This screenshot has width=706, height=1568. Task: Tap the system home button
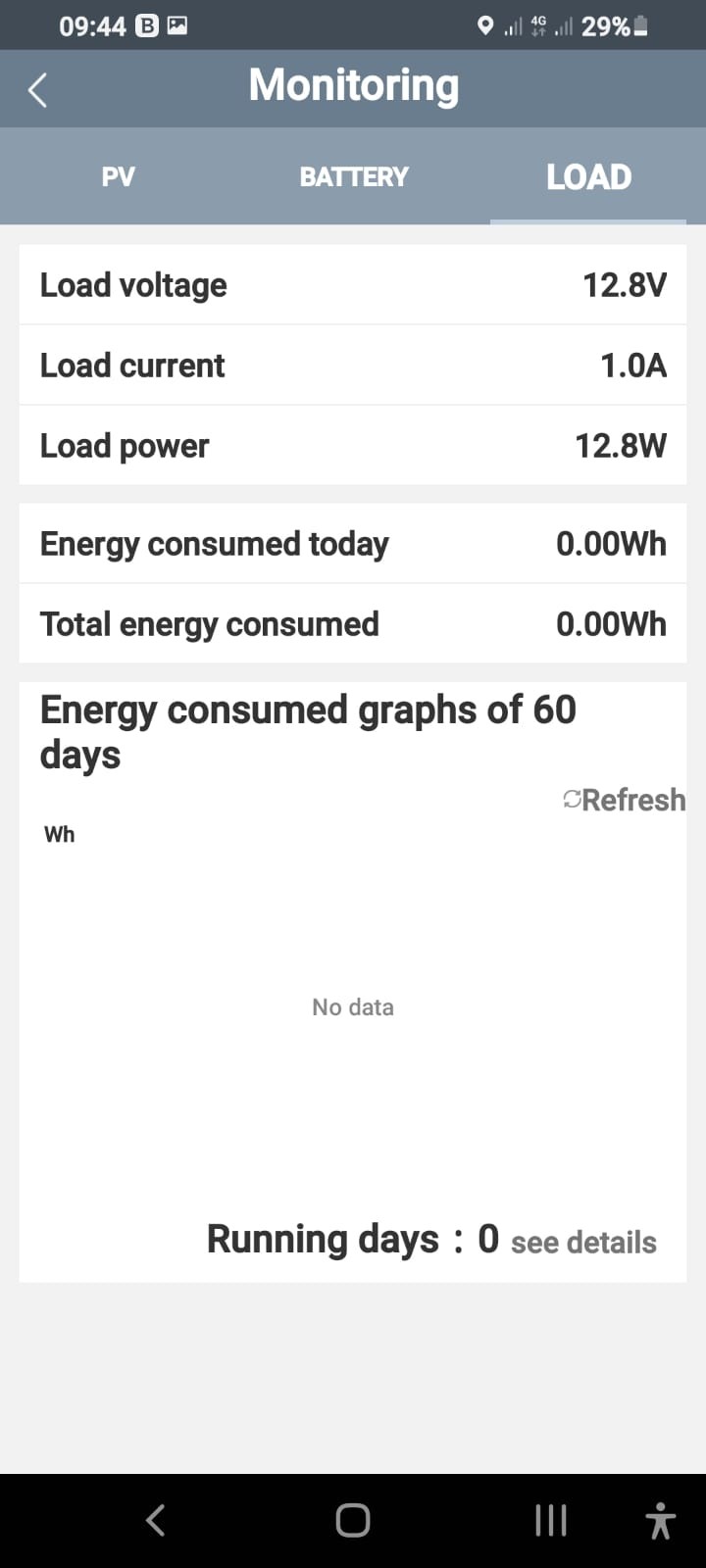(x=353, y=1520)
